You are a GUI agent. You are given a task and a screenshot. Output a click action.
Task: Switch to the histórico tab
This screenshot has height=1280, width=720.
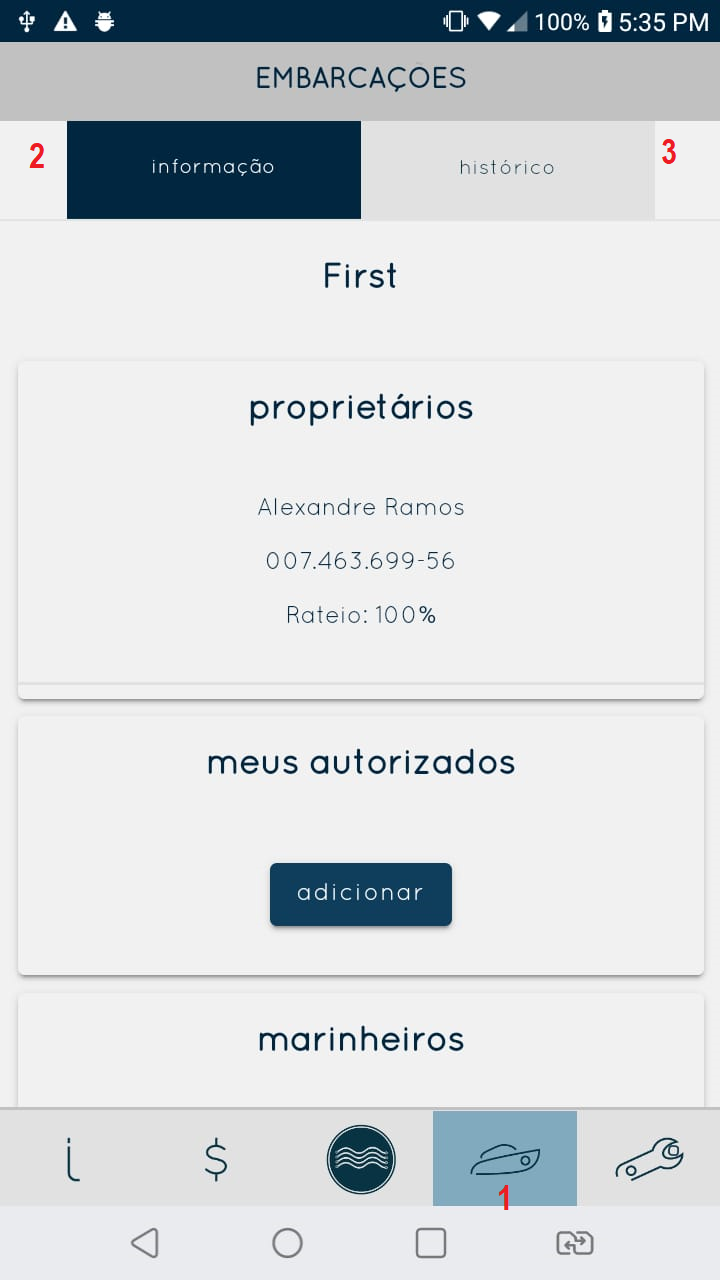tap(507, 168)
